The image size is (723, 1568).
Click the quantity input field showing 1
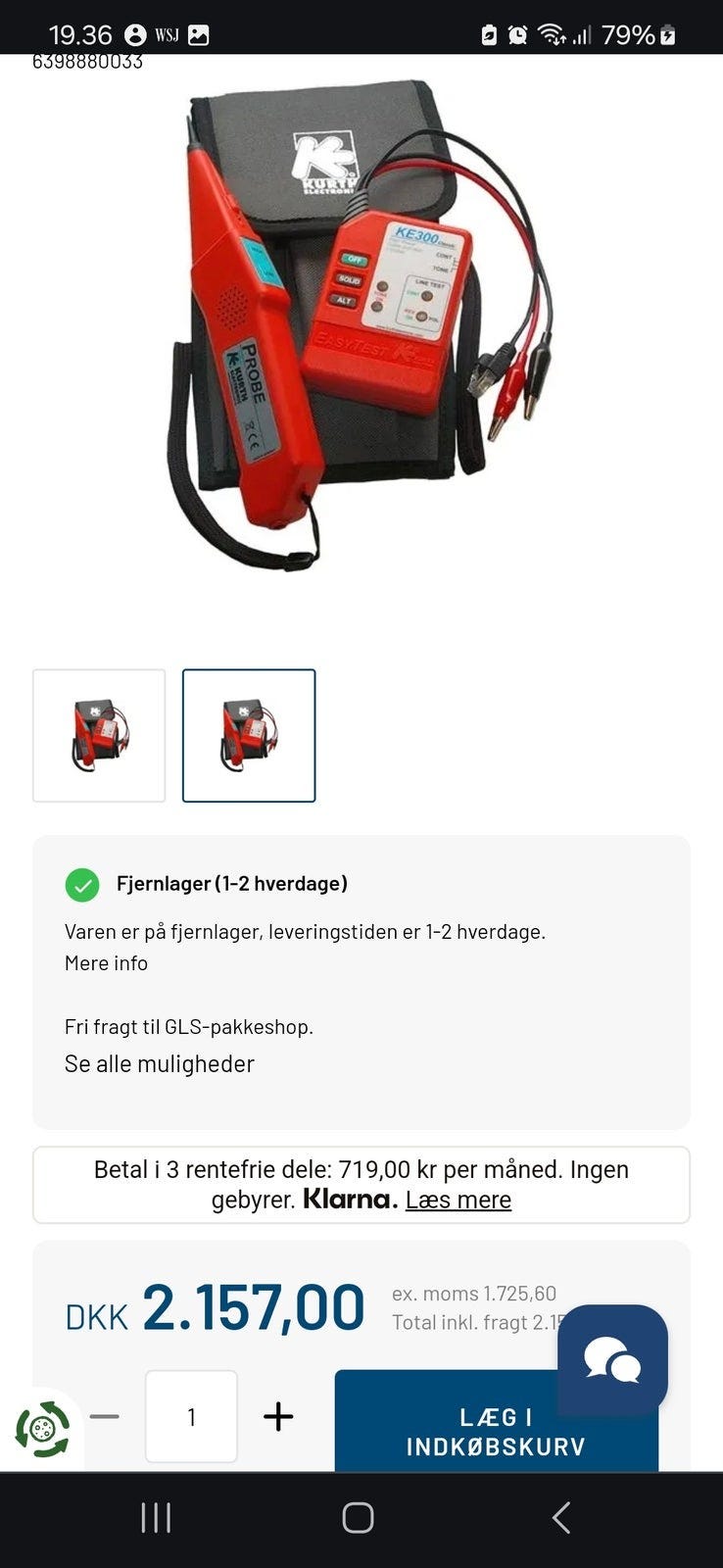point(191,1416)
